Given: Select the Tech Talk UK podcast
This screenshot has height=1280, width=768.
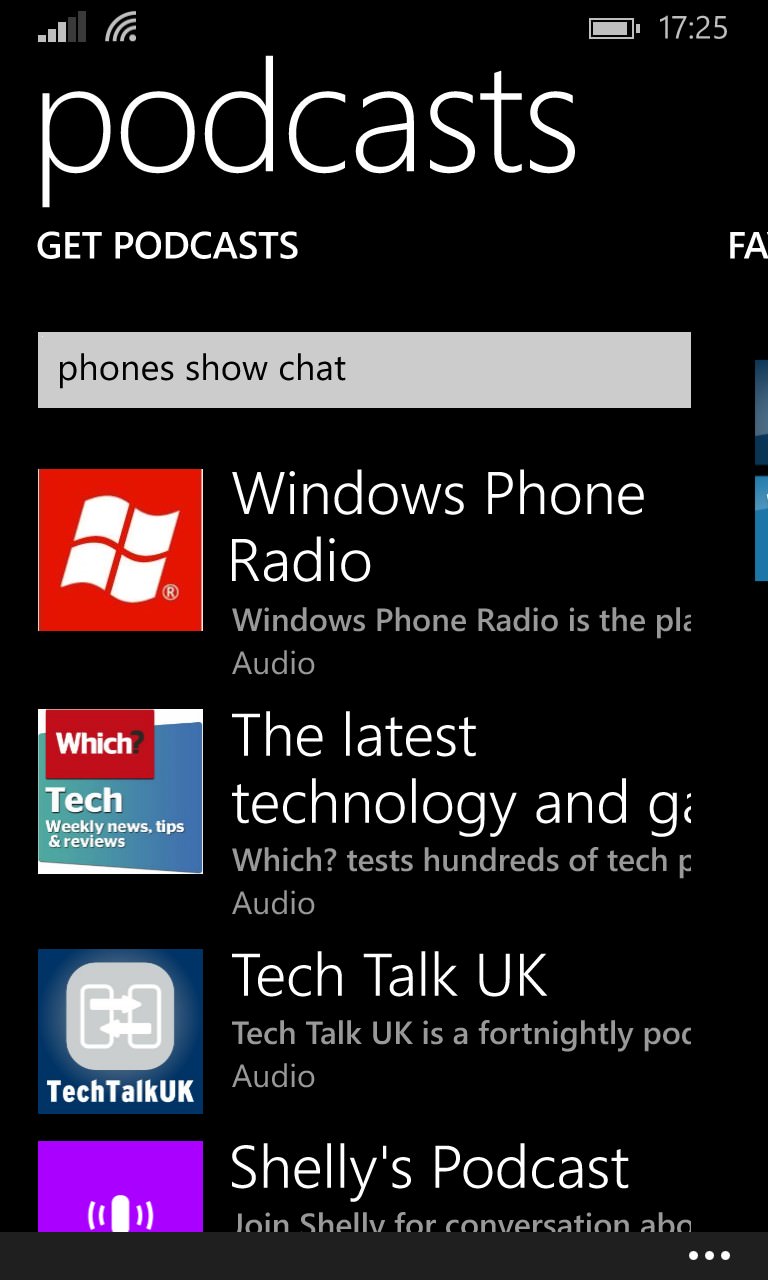Looking at the screenshot, I should click(x=364, y=1031).
